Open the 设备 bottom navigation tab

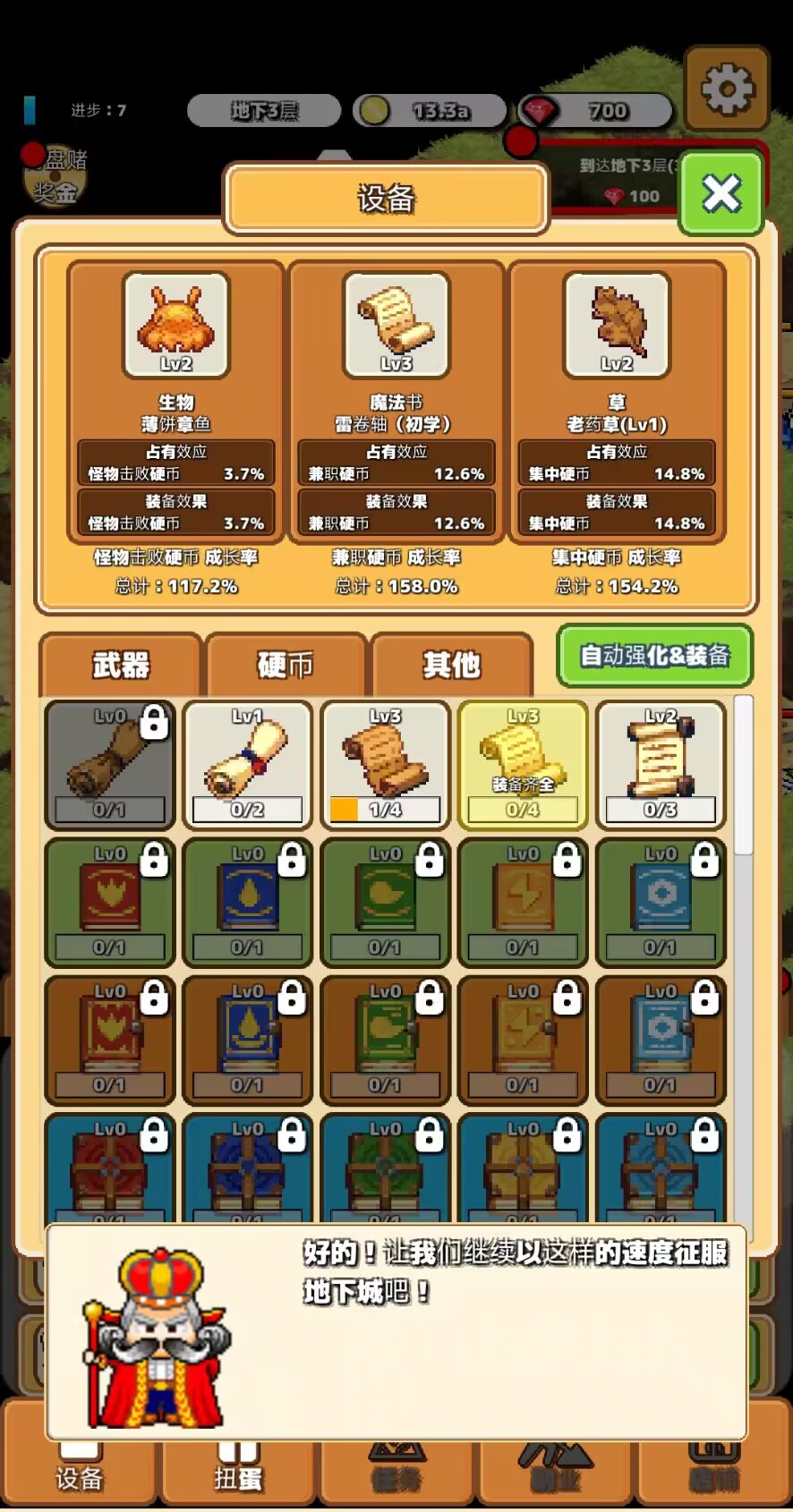[80, 1472]
